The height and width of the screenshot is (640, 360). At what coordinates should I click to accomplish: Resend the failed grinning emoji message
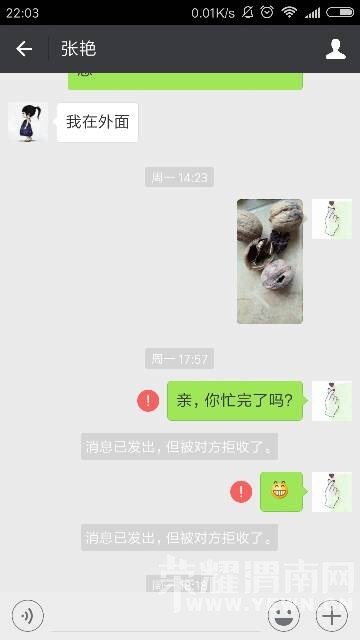(241, 492)
